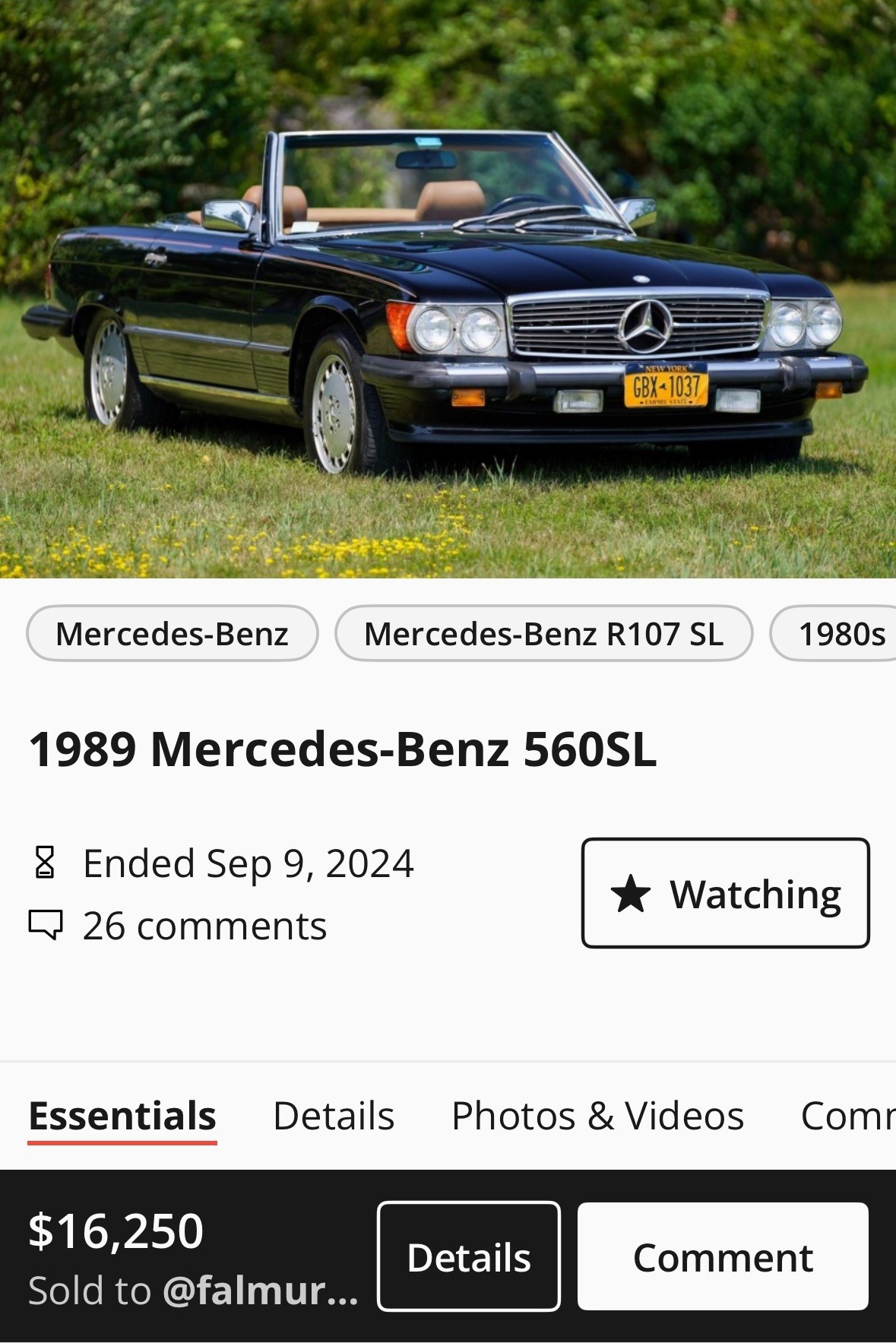This screenshot has width=896, height=1343.
Task: Select the Mercedes-Benz R107 SL chip
Action: 543,634
